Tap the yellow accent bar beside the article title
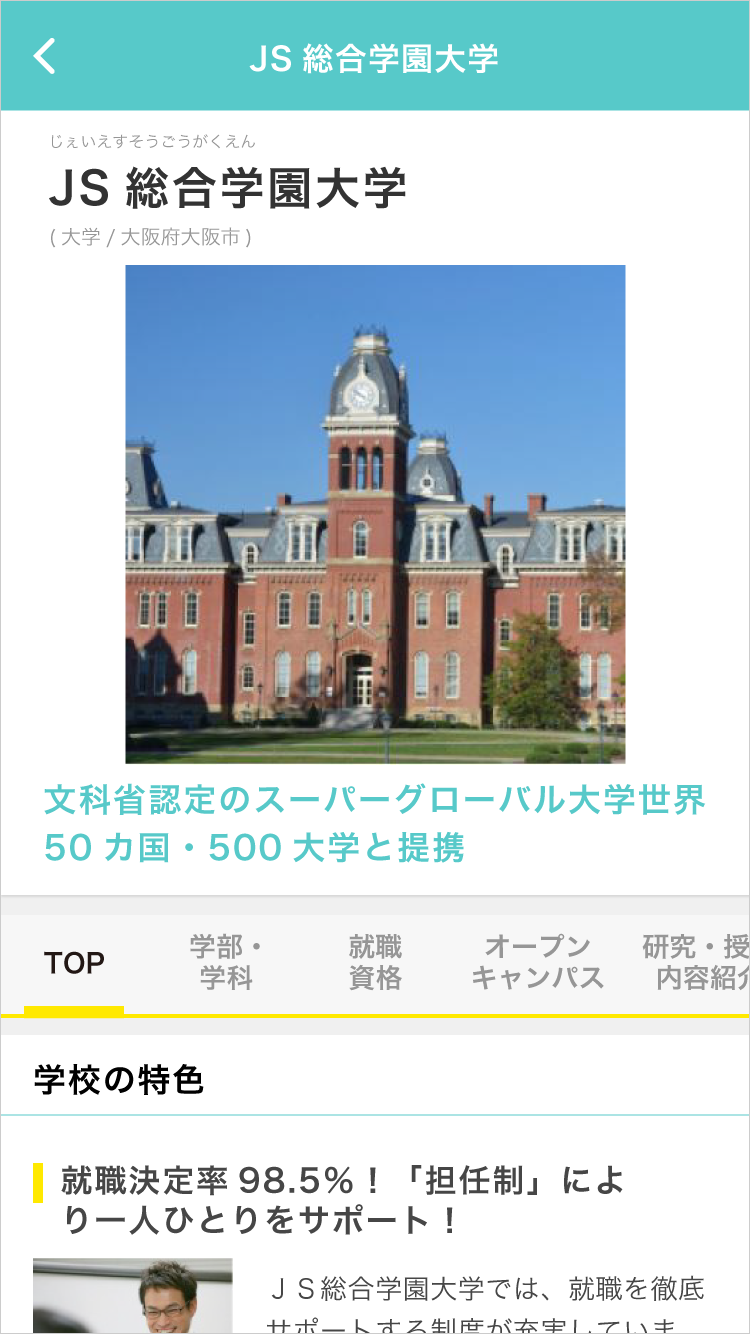Viewport: 750px width, 1334px height. pos(39,1180)
